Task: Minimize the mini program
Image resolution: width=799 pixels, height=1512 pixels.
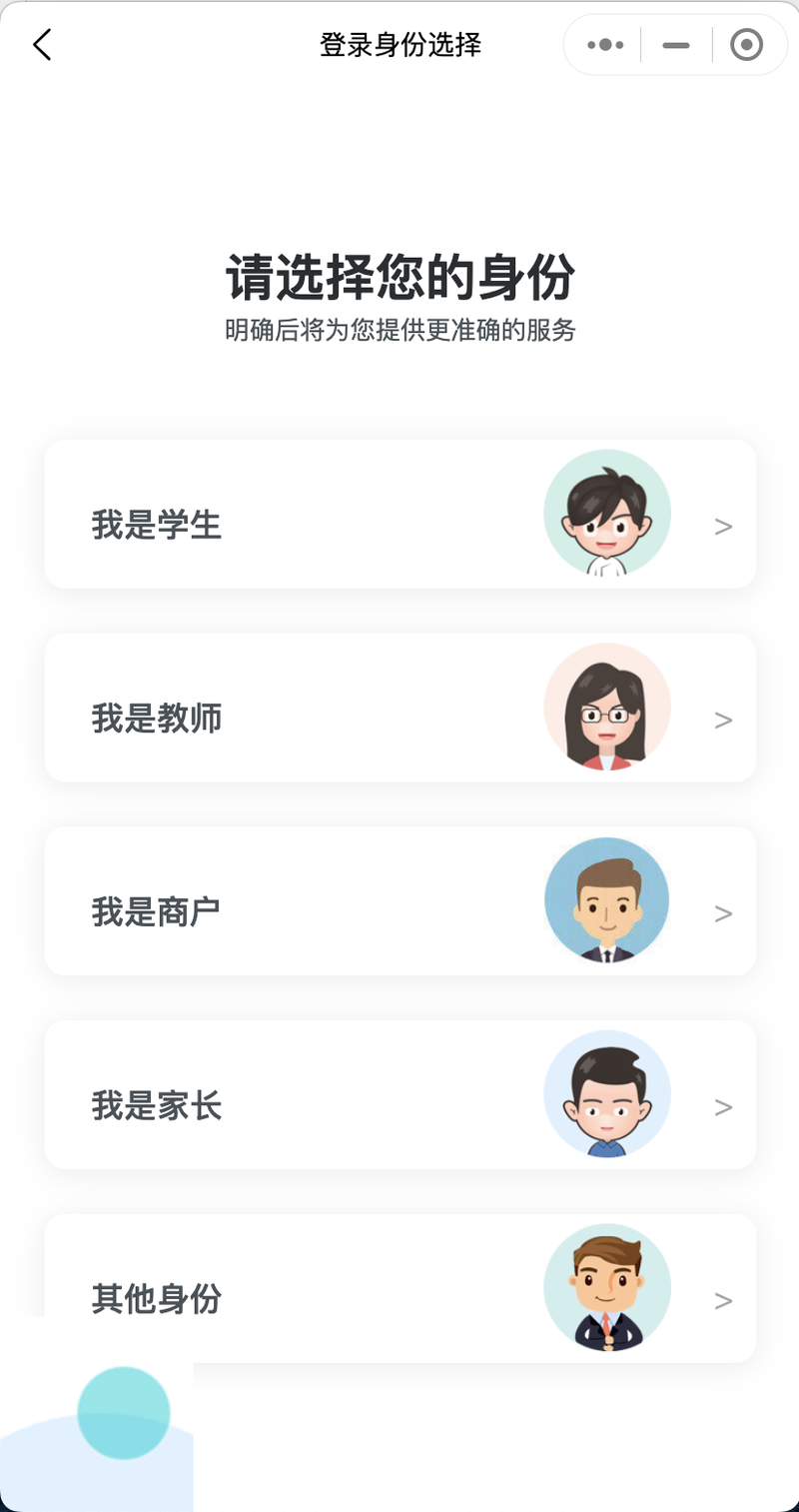Action: click(x=676, y=45)
